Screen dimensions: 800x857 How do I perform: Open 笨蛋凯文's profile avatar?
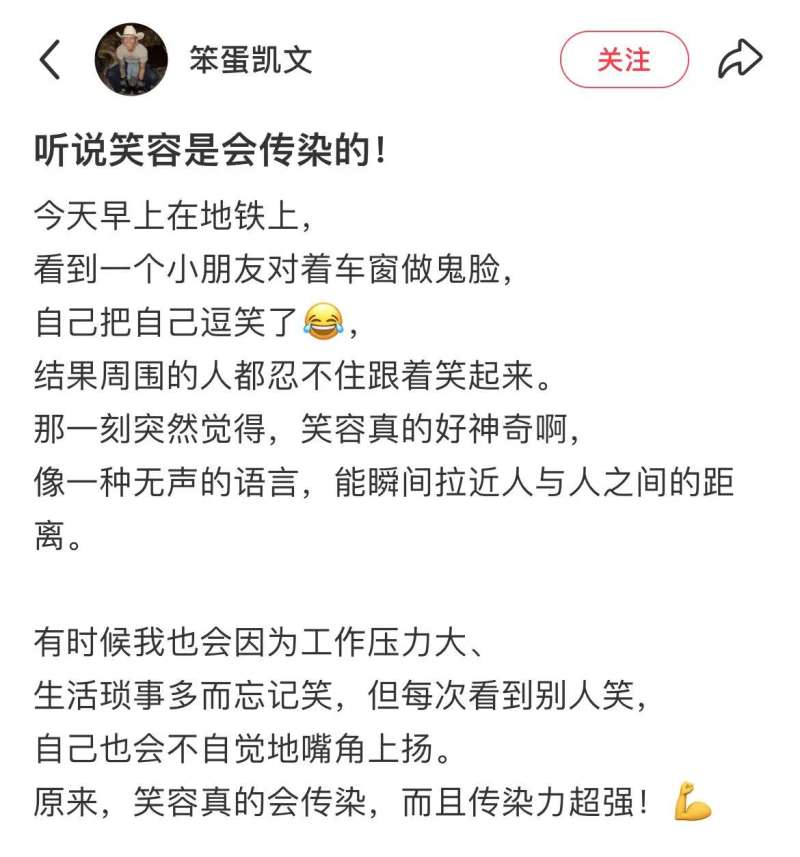[x=131, y=60]
